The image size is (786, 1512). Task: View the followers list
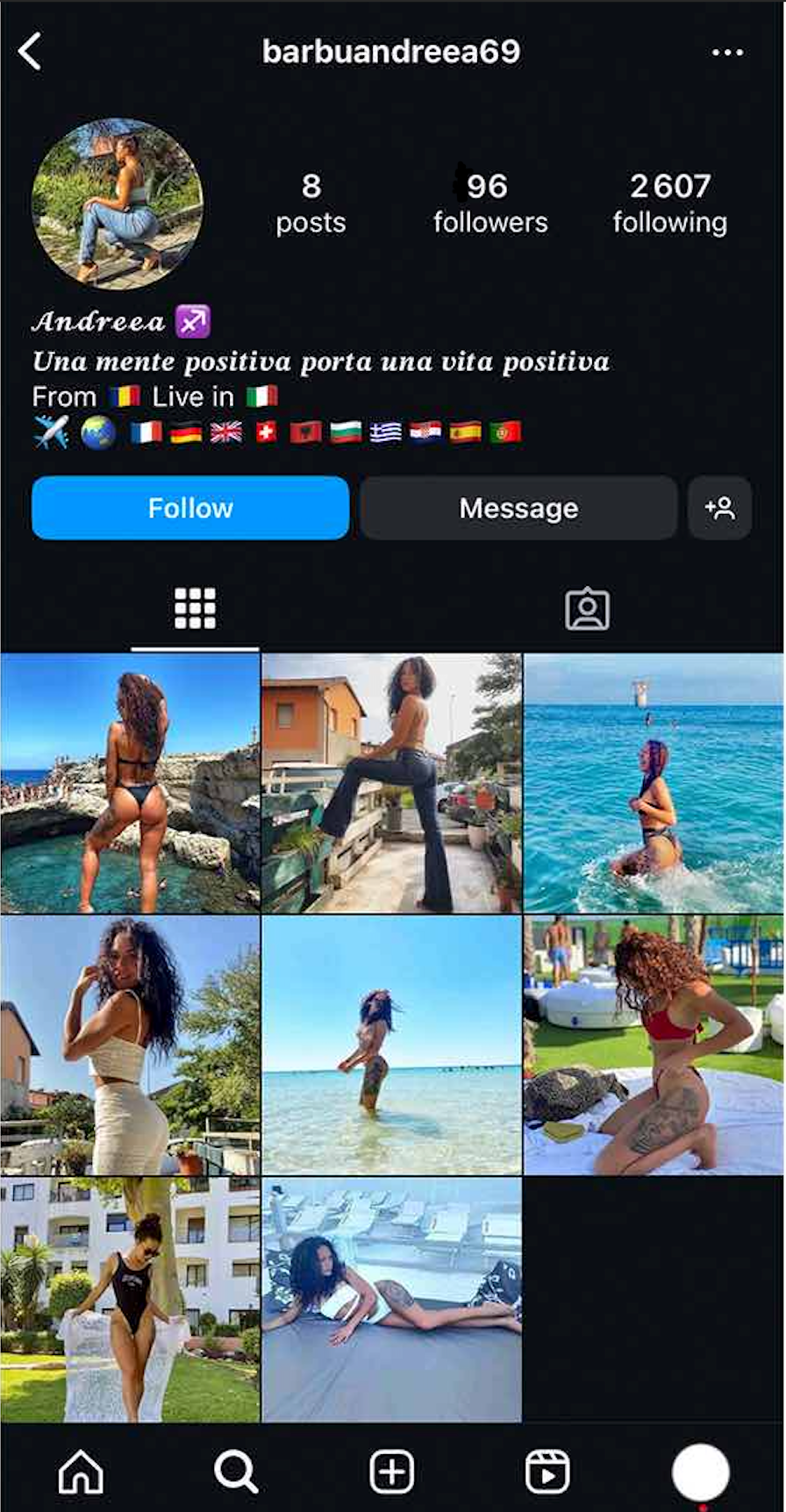489,203
